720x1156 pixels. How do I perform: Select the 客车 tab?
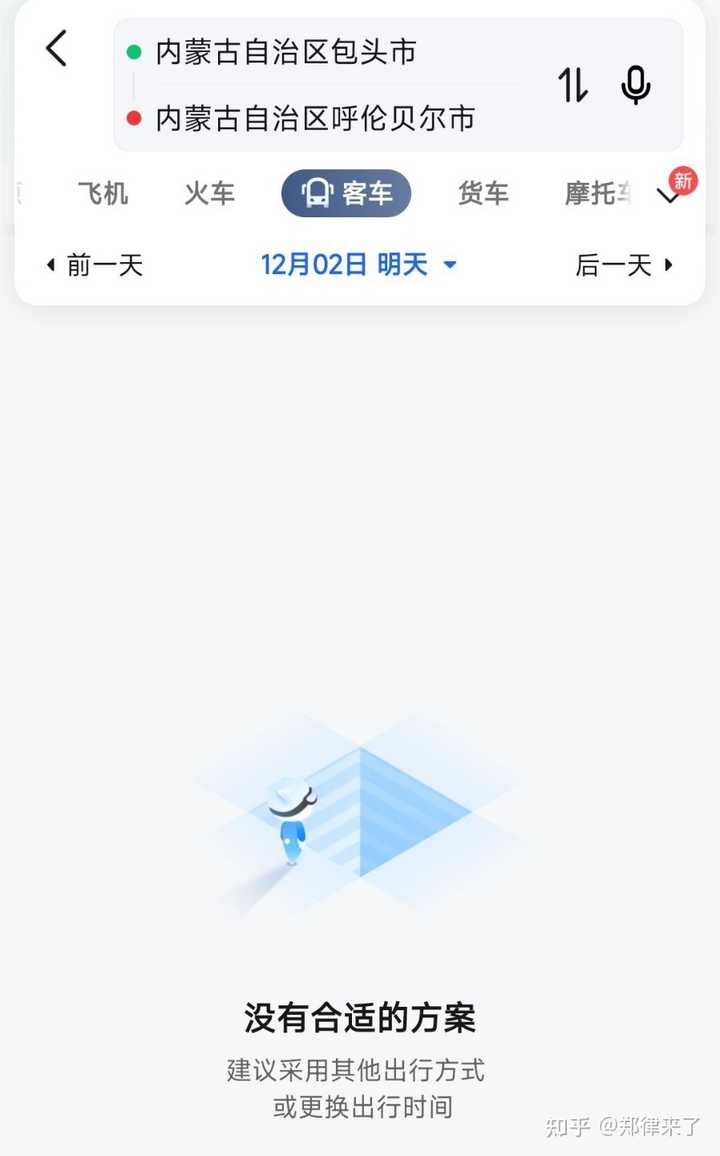click(x=346, y=193)
